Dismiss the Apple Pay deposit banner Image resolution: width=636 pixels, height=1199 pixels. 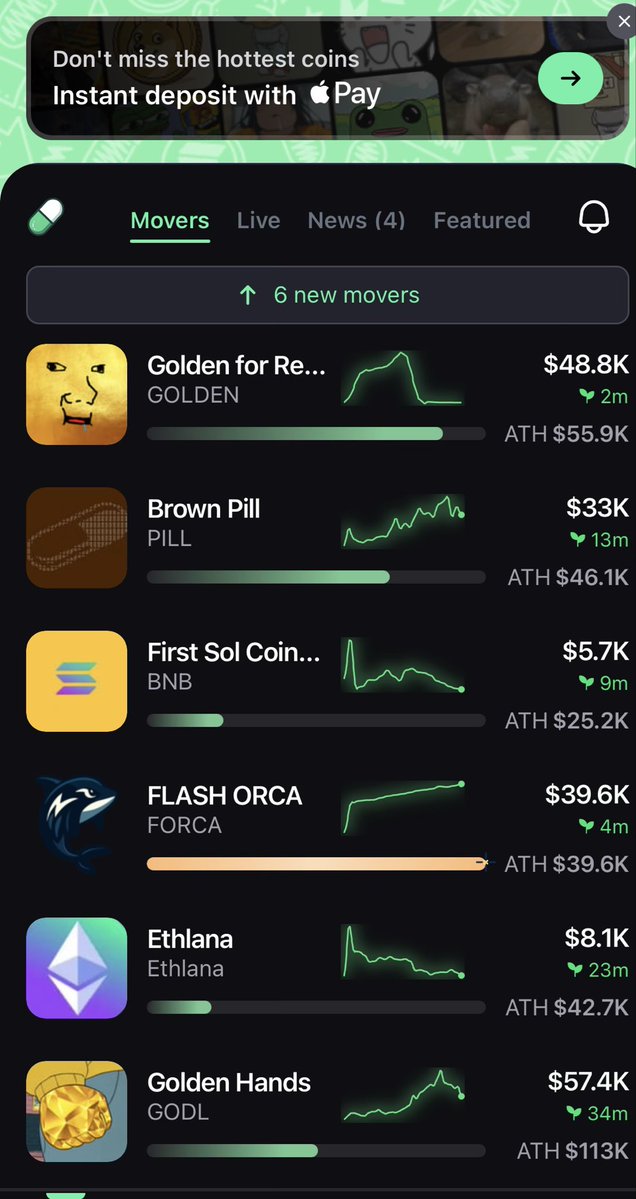pos(621,15)
